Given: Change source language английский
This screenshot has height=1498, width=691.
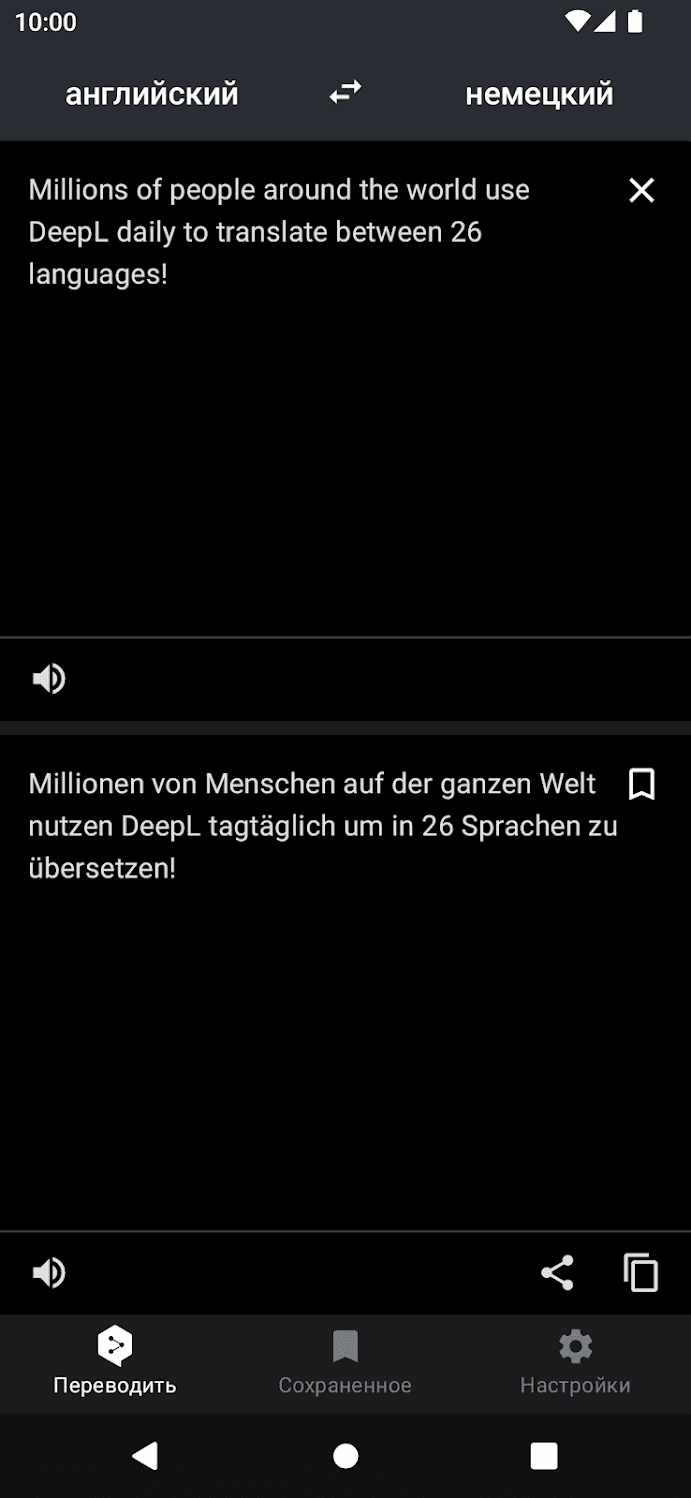Looking at the screenshot, I should tap(152, 94).
